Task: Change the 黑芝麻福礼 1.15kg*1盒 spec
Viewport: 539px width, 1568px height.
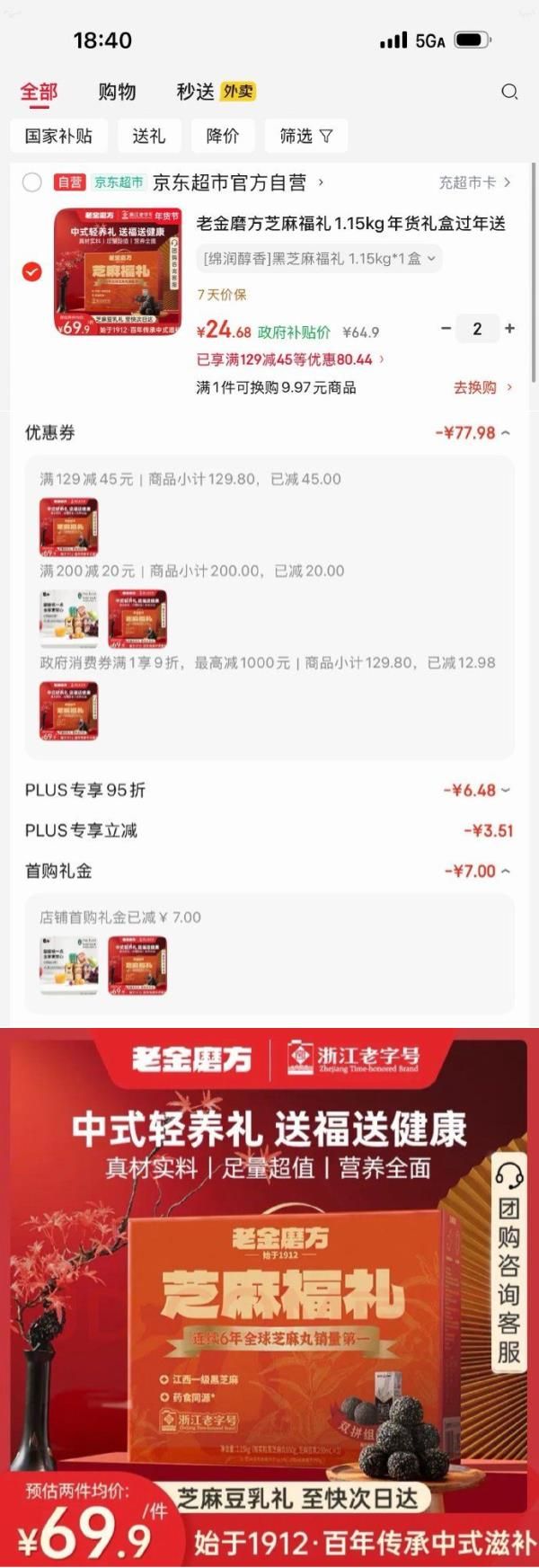Action: point(319,259)
